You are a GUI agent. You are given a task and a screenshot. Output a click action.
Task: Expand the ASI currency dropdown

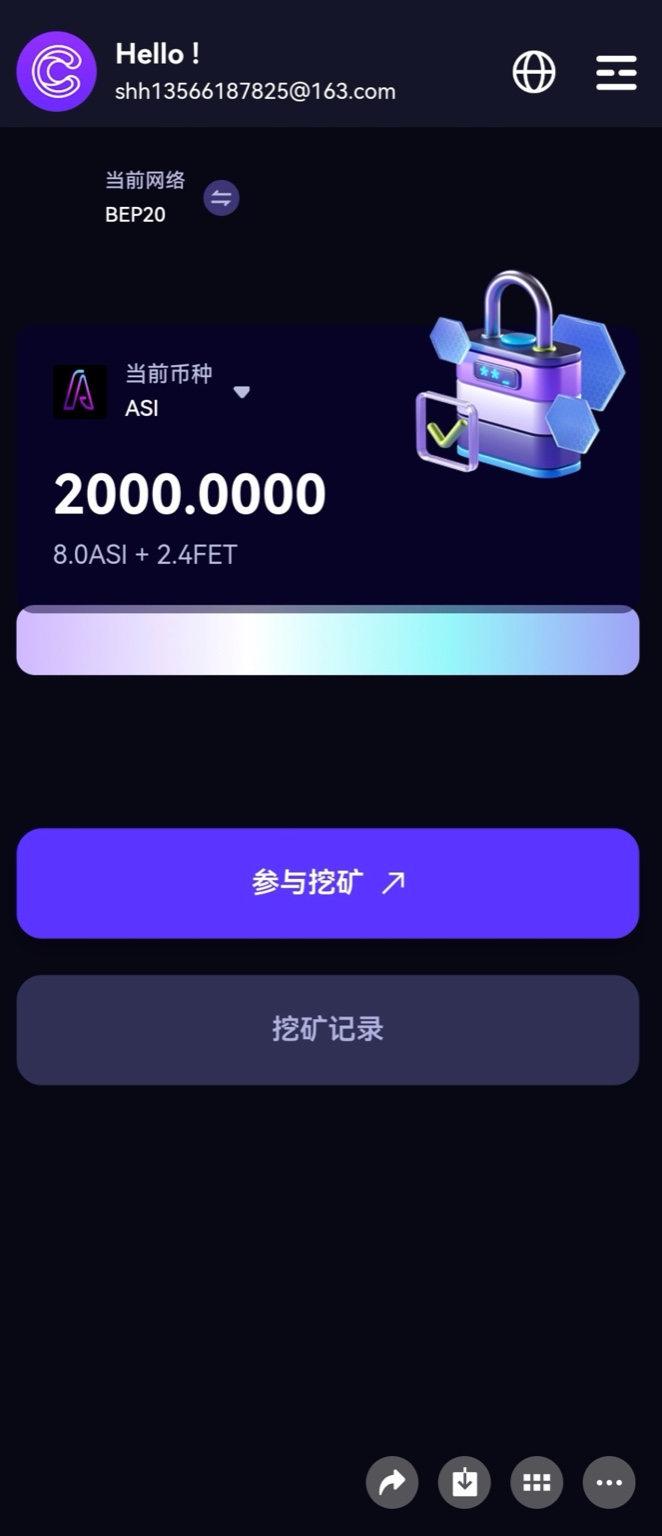(x=241, y=392)
